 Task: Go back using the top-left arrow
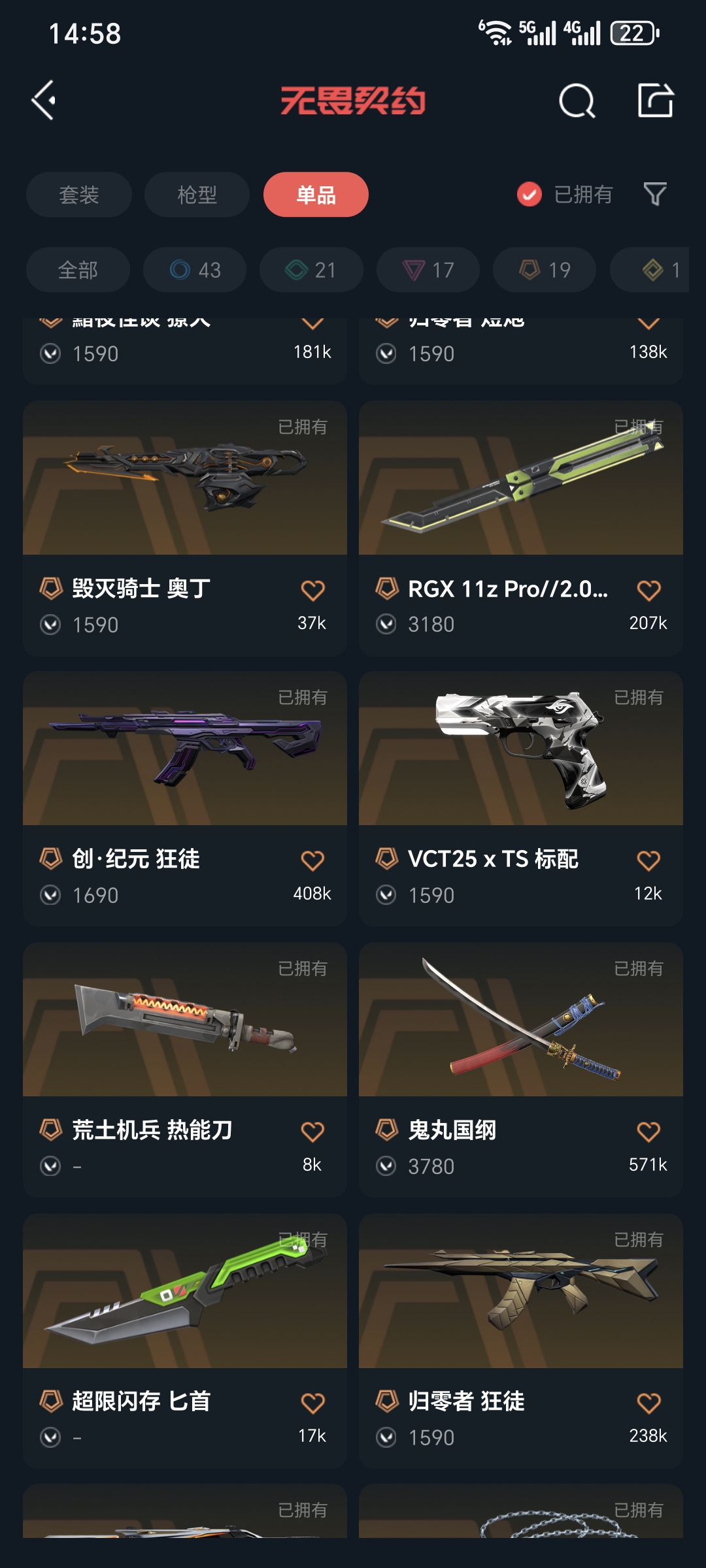pos(44,101)
